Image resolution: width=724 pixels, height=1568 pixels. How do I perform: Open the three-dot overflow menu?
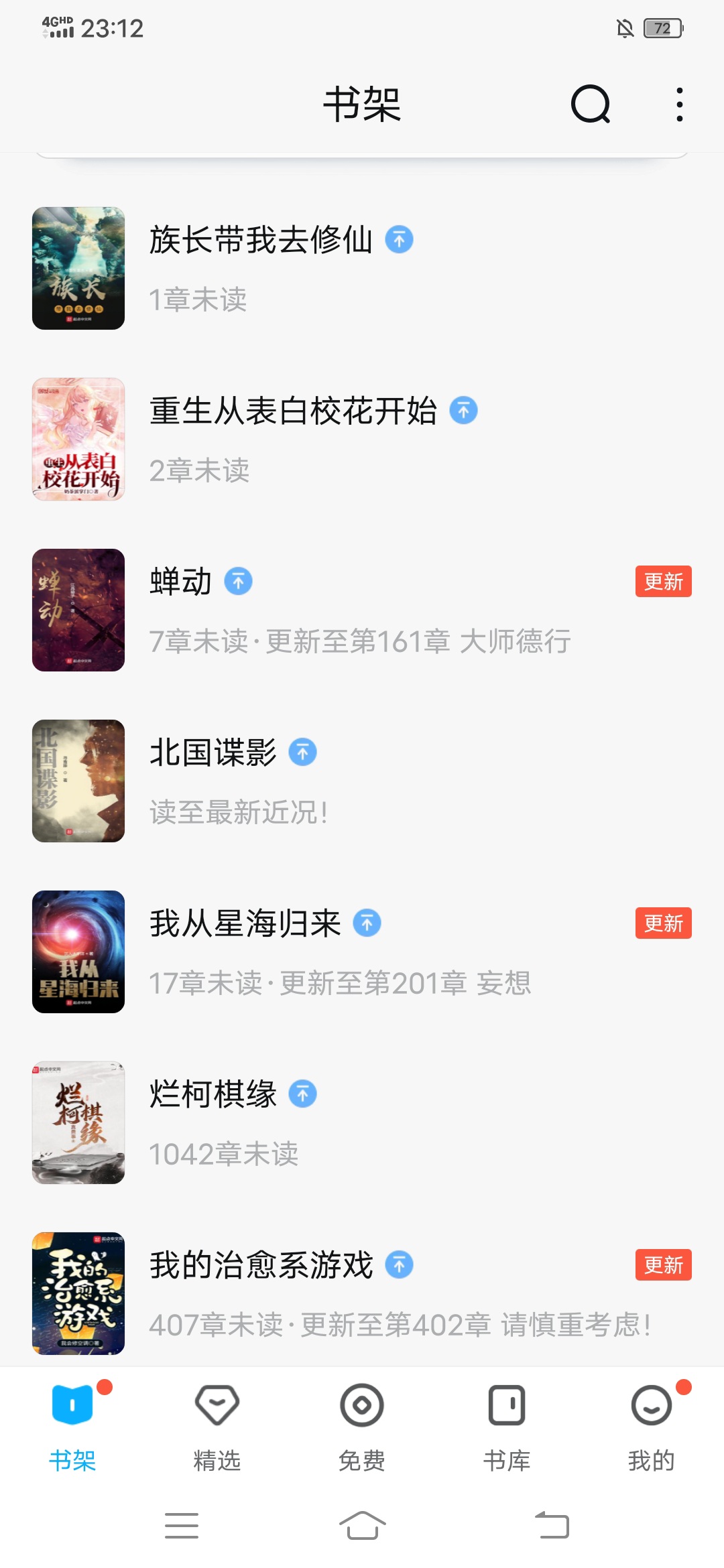679,105
